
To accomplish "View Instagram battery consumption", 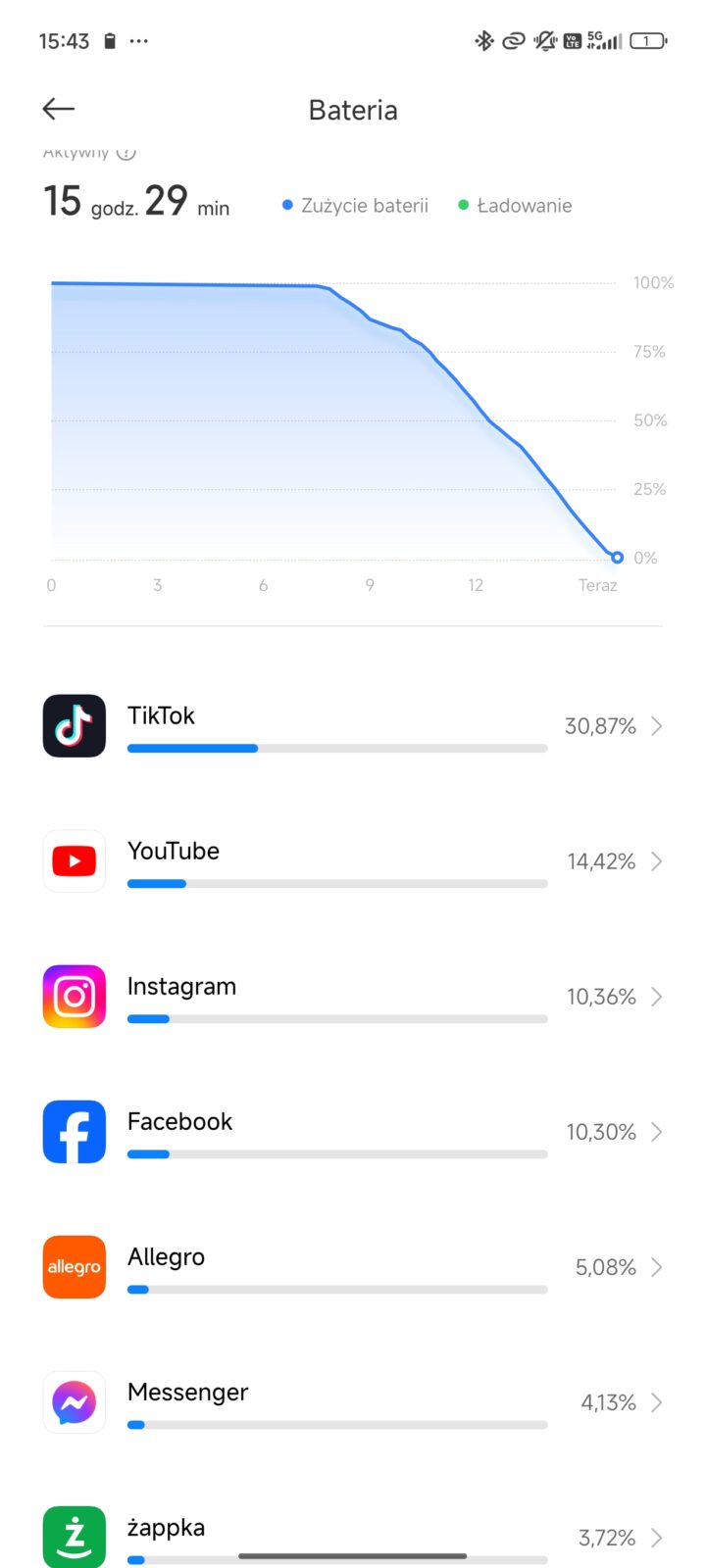I will [353, 997].
